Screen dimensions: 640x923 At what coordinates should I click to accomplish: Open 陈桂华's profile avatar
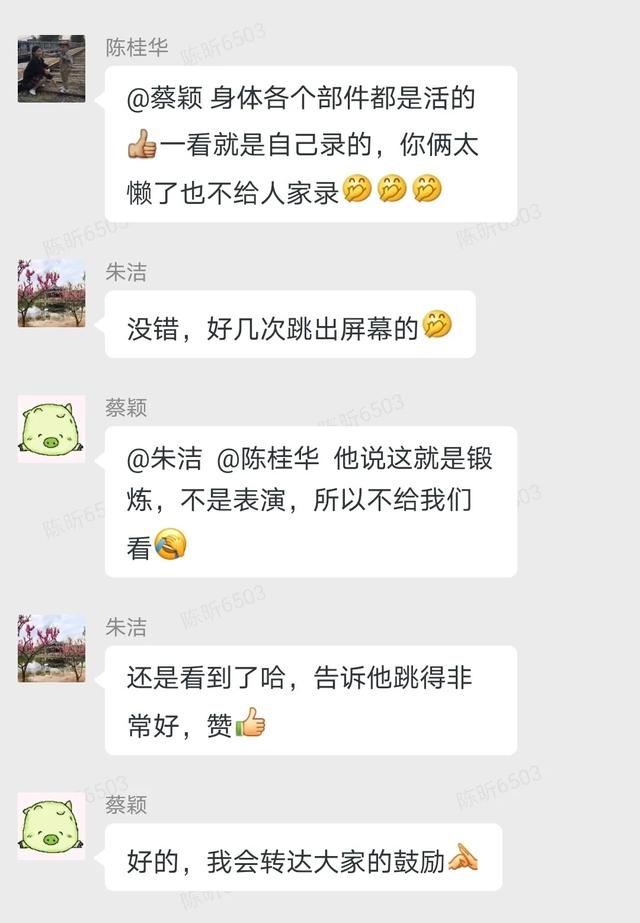point(51,69)
